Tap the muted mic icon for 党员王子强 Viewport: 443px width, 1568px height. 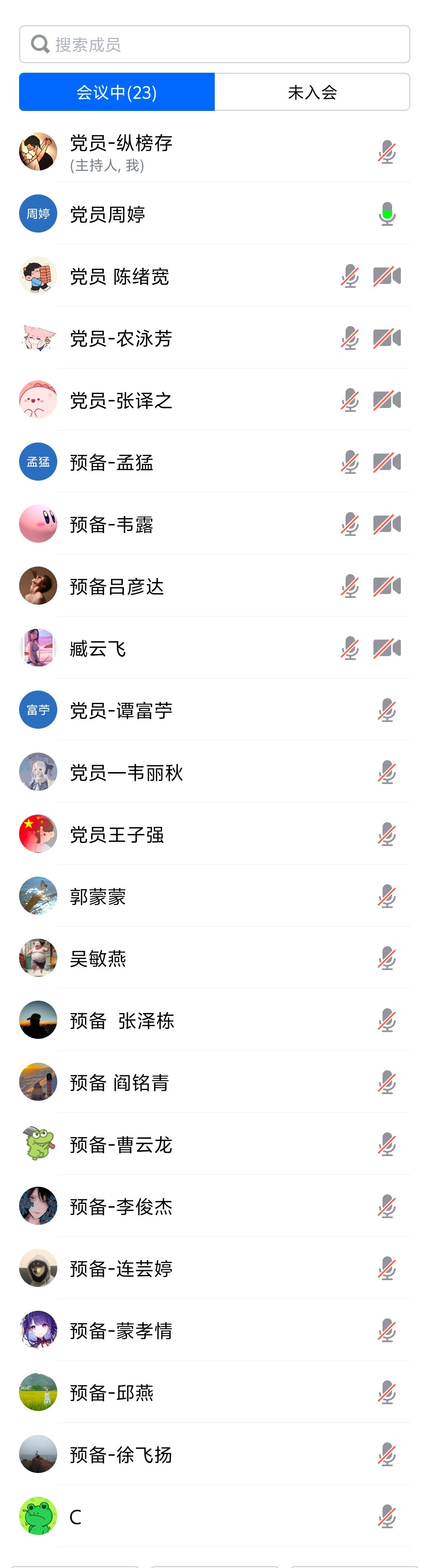pyautogui.click(x=387, y=834)
